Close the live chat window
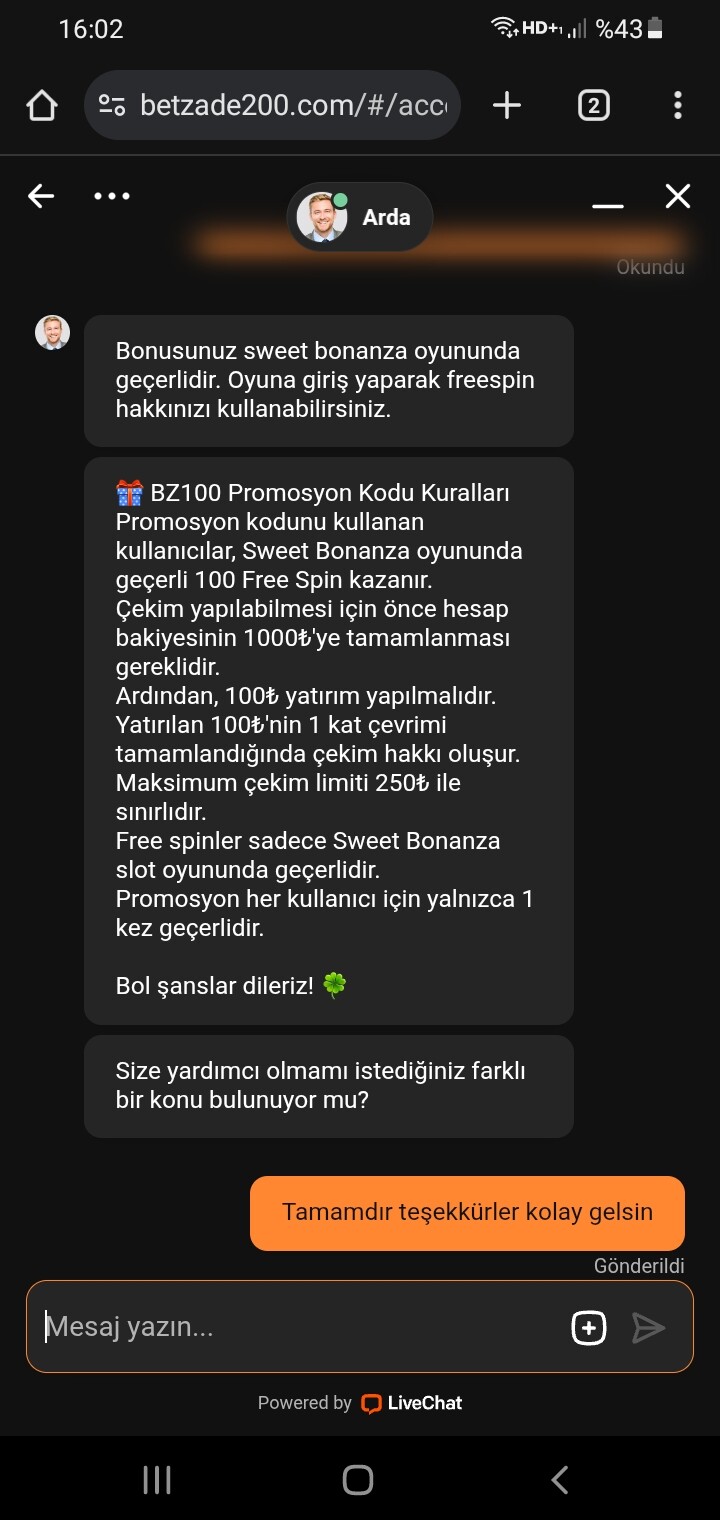This screenshot has width=720, height=1520. (678, 196)
